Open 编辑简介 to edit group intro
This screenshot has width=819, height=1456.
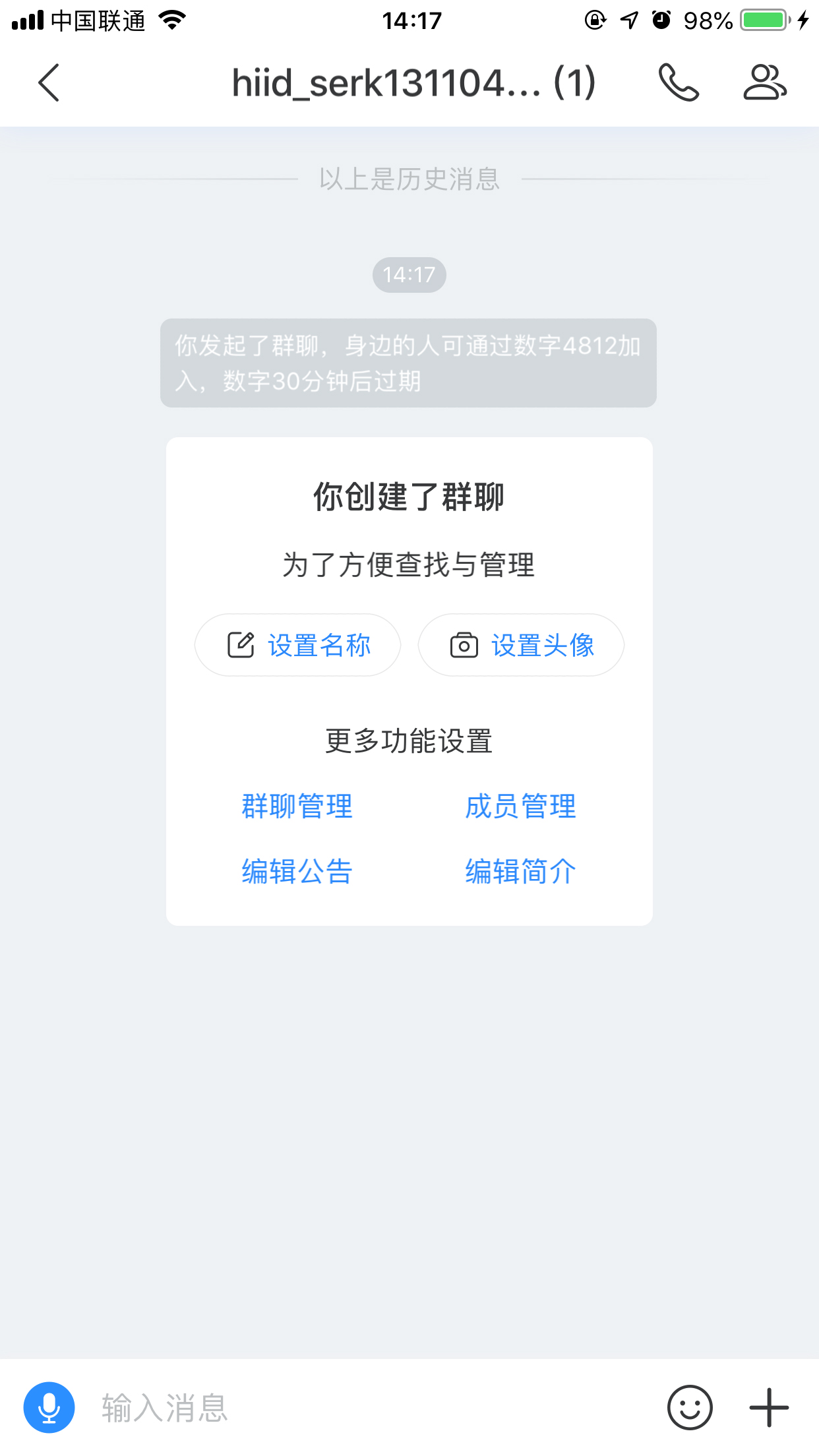coord(520,870)
